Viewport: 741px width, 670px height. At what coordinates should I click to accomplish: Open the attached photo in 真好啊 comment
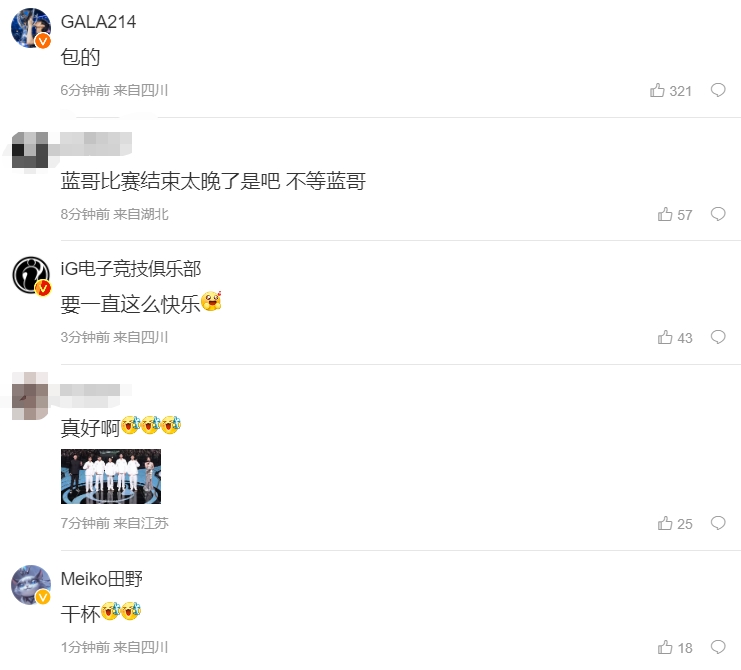[x=111, y=476]
